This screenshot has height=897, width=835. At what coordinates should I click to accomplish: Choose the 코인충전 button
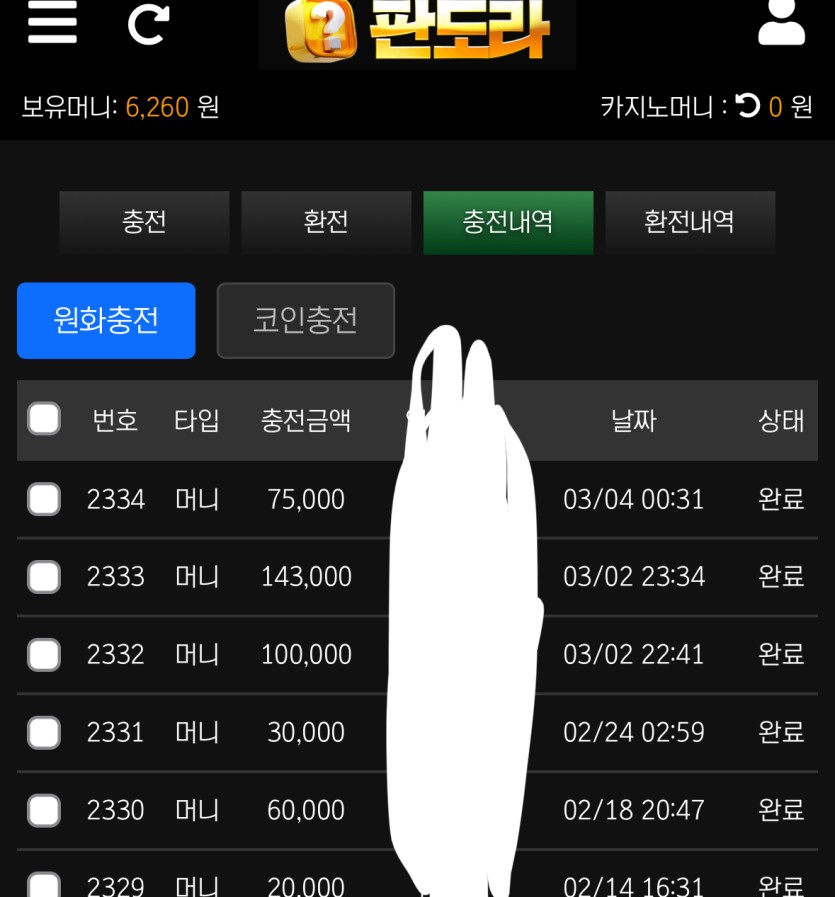coord(306,320)
